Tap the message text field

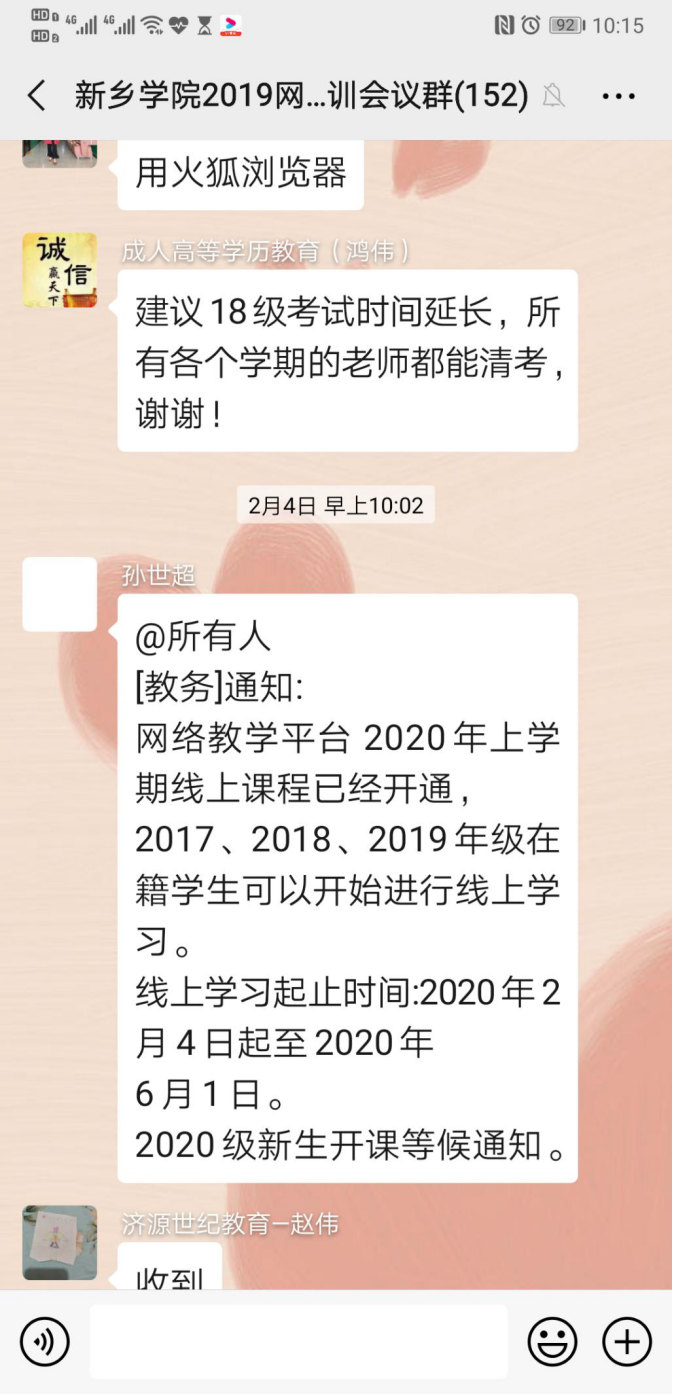click(x=298, y=1341)
